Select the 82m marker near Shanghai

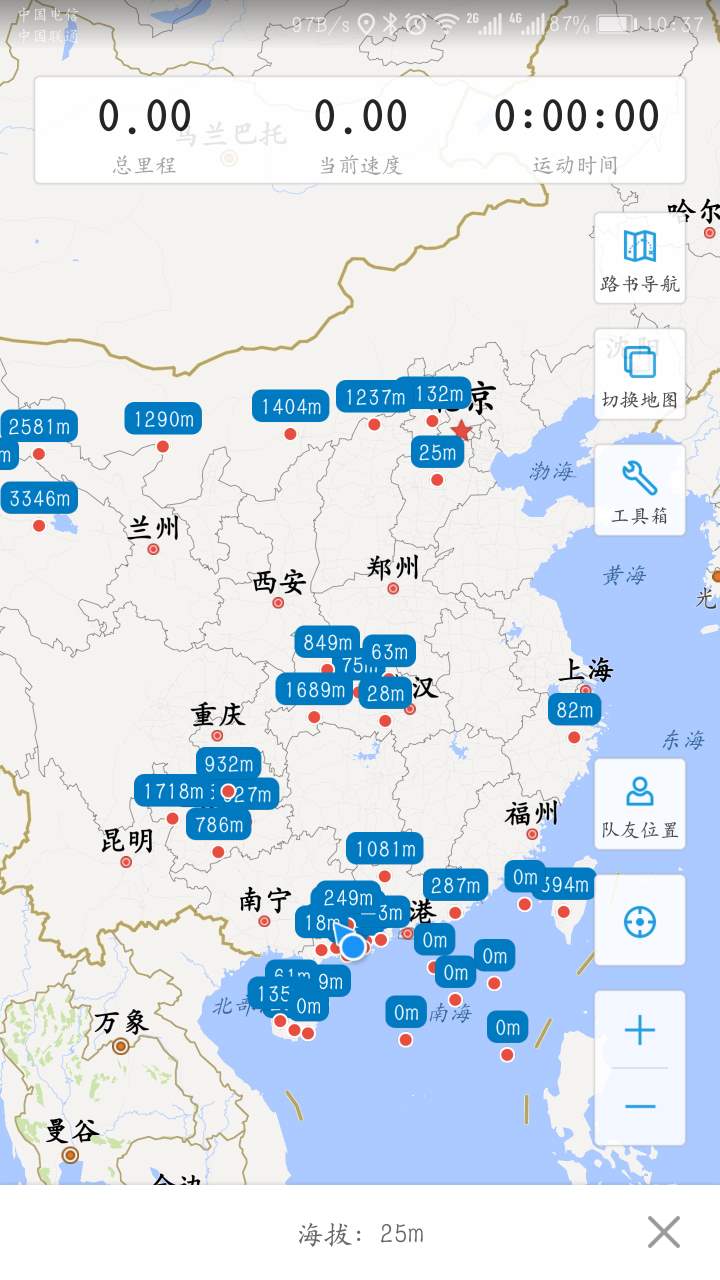(x=575, y=710)
